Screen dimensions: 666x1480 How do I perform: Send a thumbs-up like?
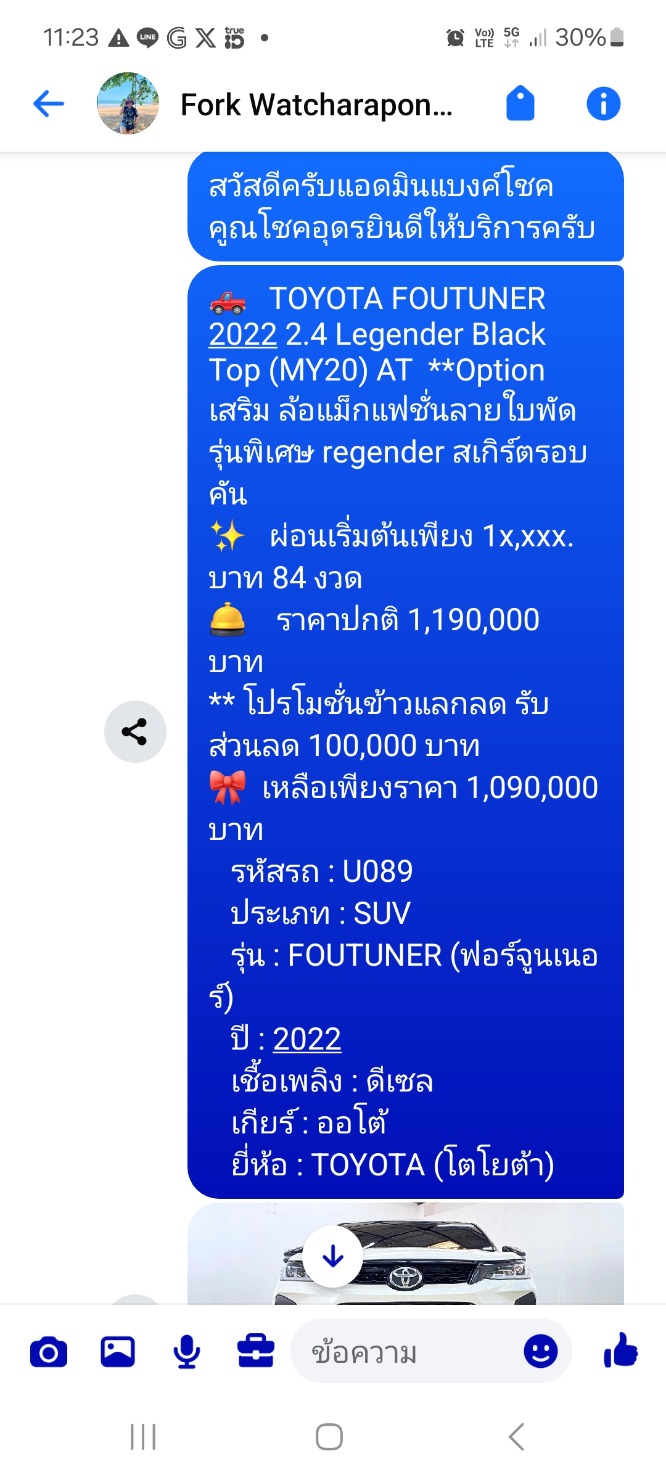tap(621, 1352)
